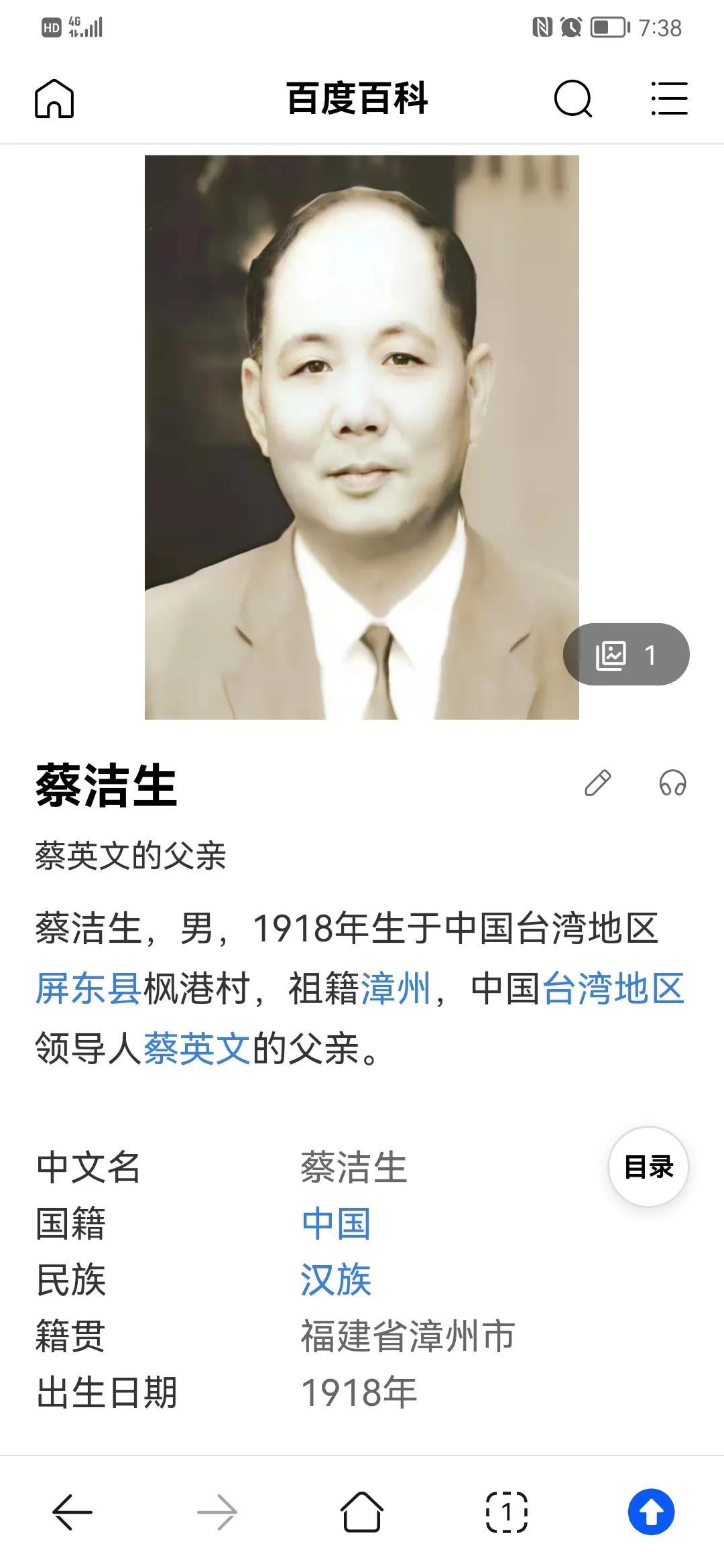Follow the 汉族 ethnicity link
Viewport: 724px width, 1568px height.
[x=336, y=1280]
